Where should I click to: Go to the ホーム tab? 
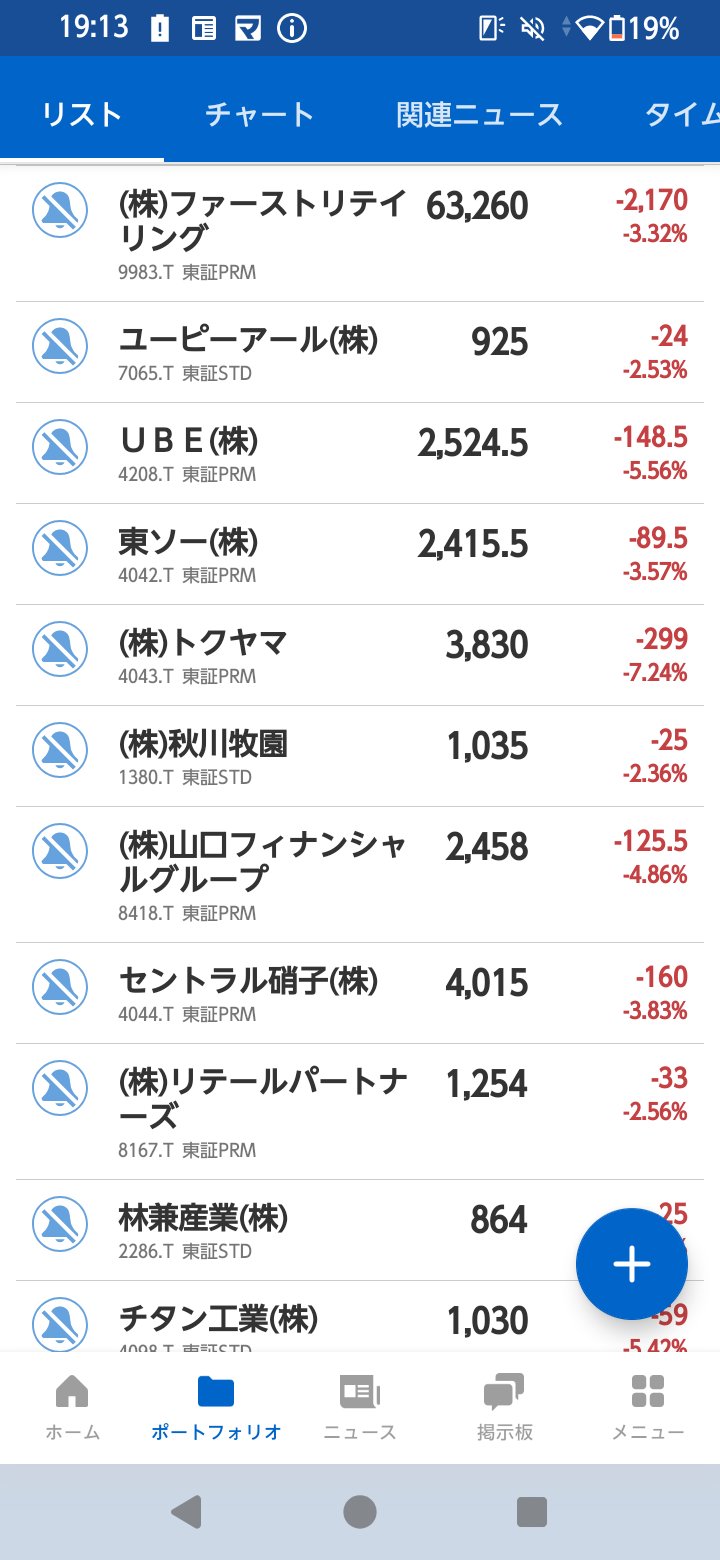72,1406
